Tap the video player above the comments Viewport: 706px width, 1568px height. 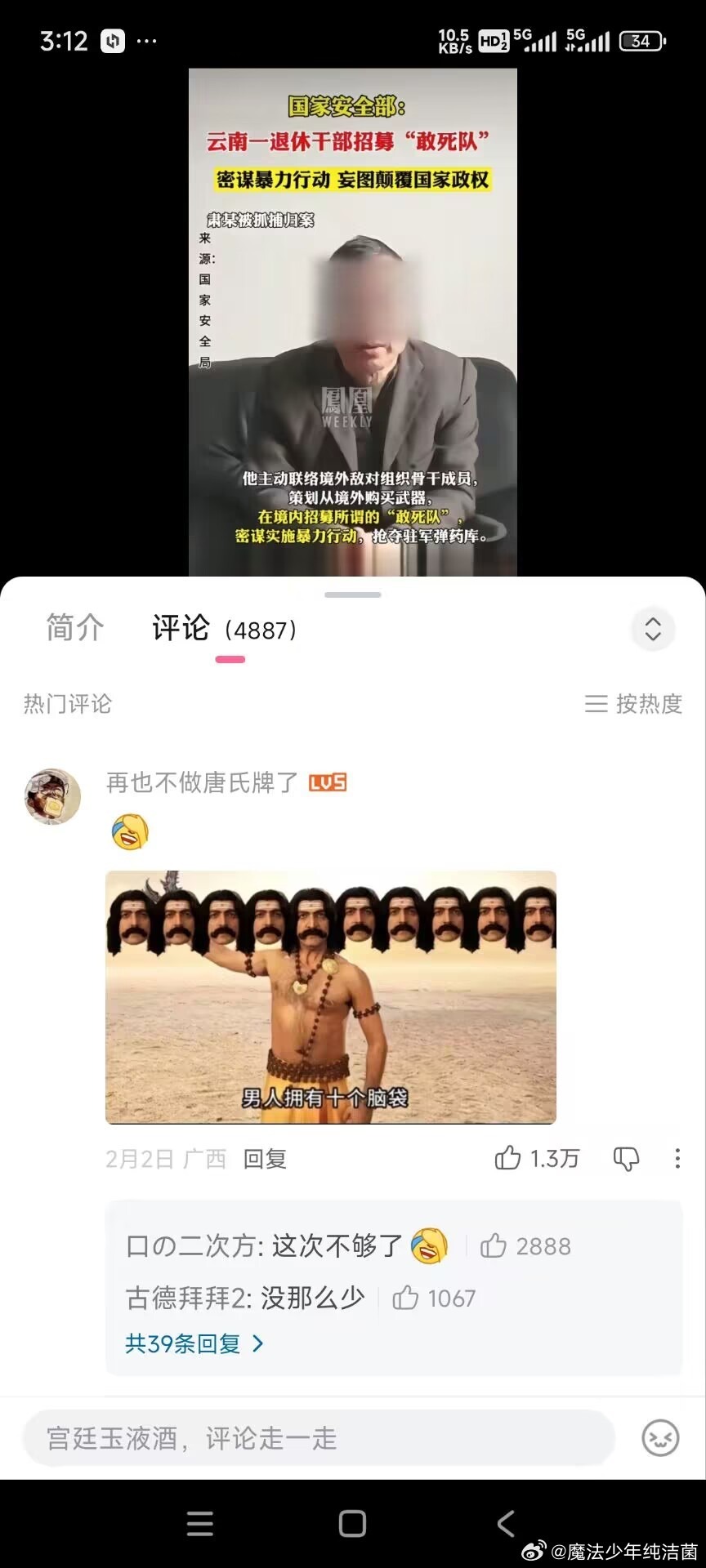(353, 322)
